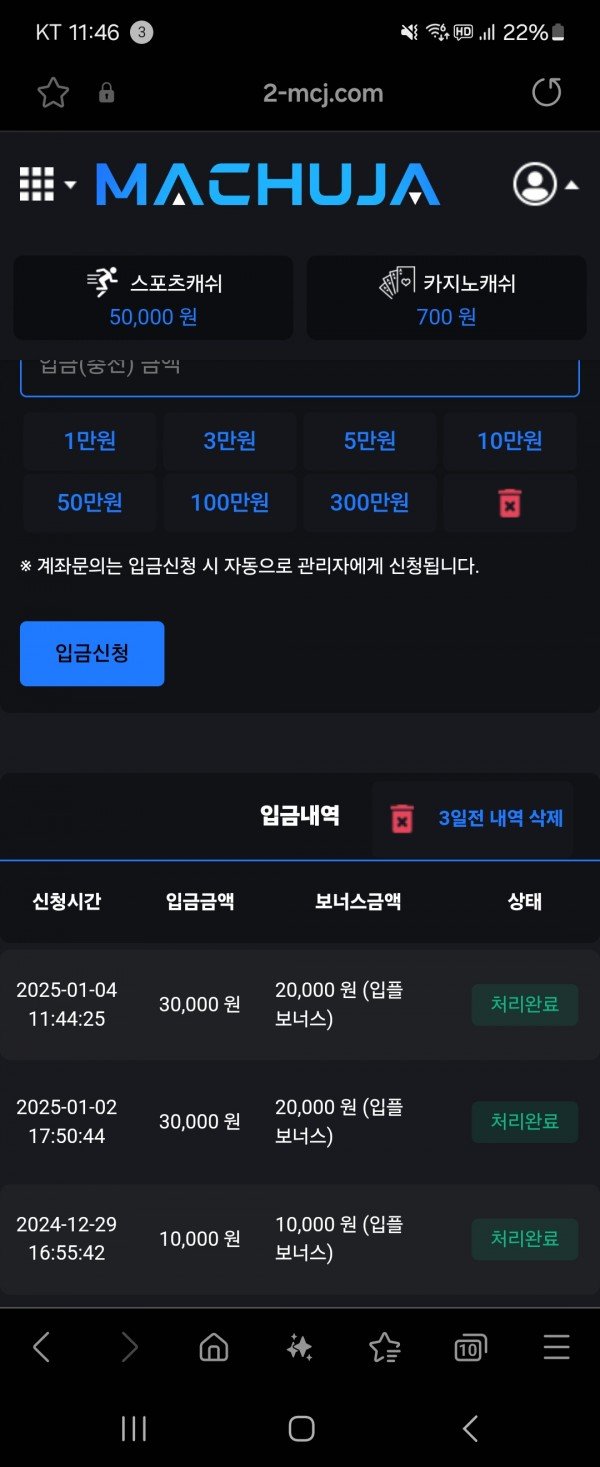Screen dimensions: 600x1467
Task: Submit the 입금신청 button
Action: pyautogui.click(x=92, y=653)
